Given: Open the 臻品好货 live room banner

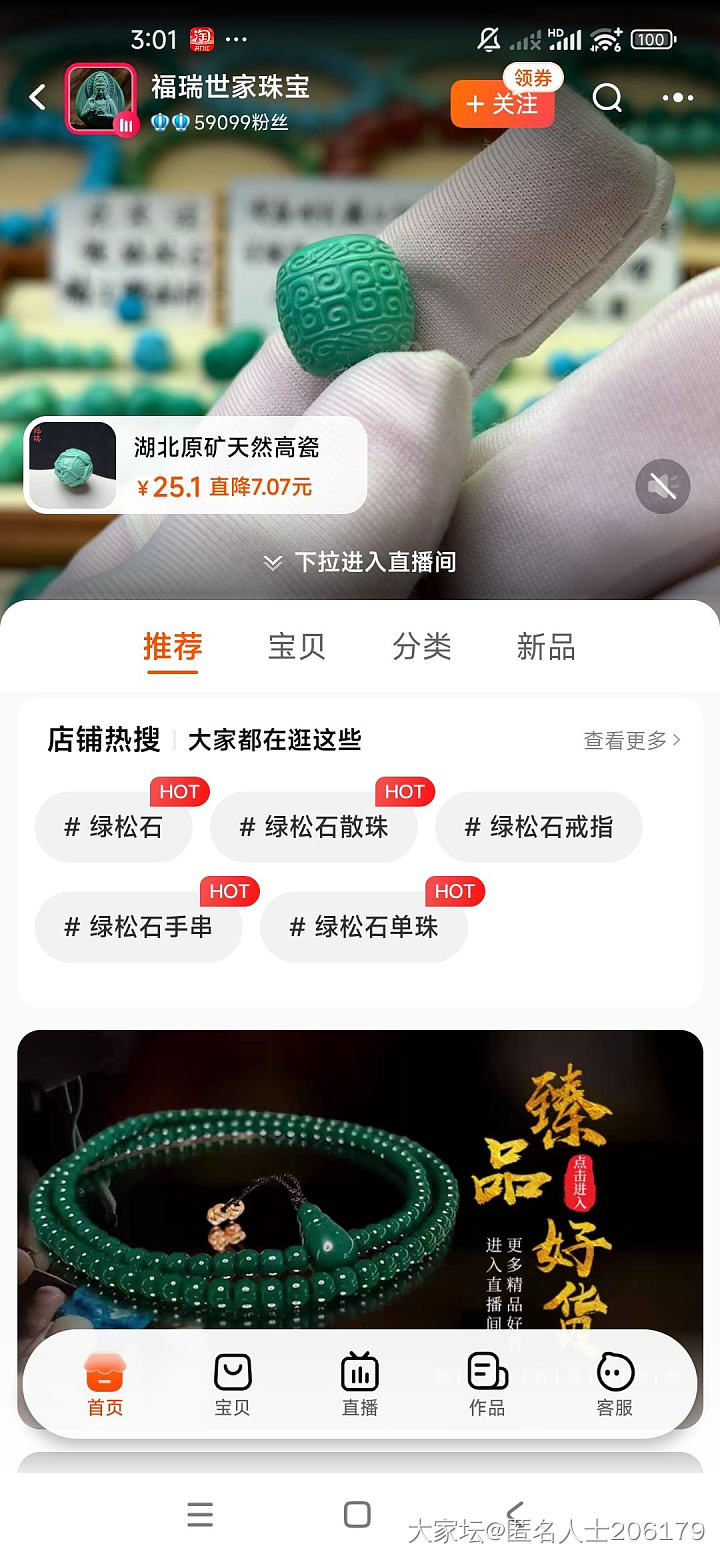Looking at the screenshot, I should tap(360, 1180).
